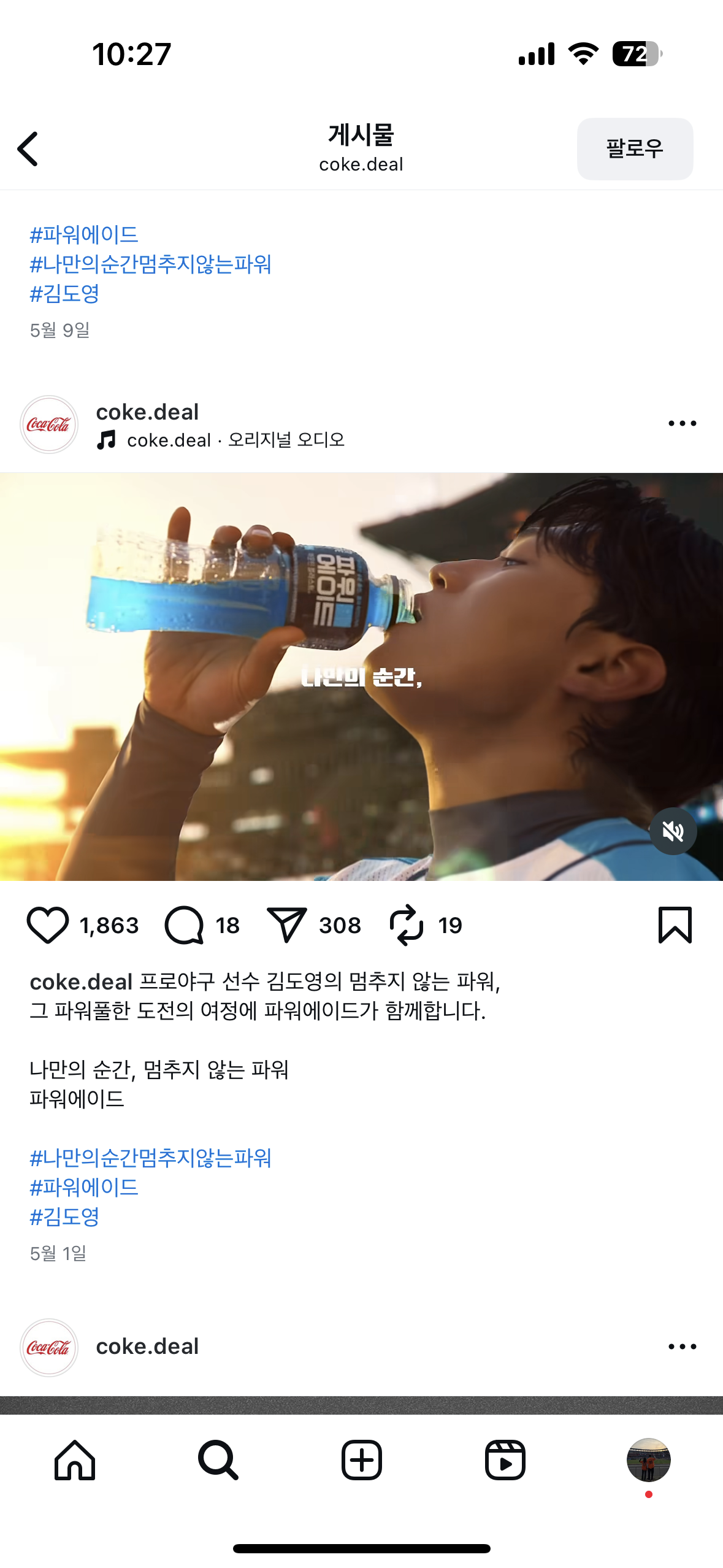Image resolution: width=723 pixels, height=1568 pixels.
Task: Repost the 파워에이드 video post
Action: click(407, 925)
